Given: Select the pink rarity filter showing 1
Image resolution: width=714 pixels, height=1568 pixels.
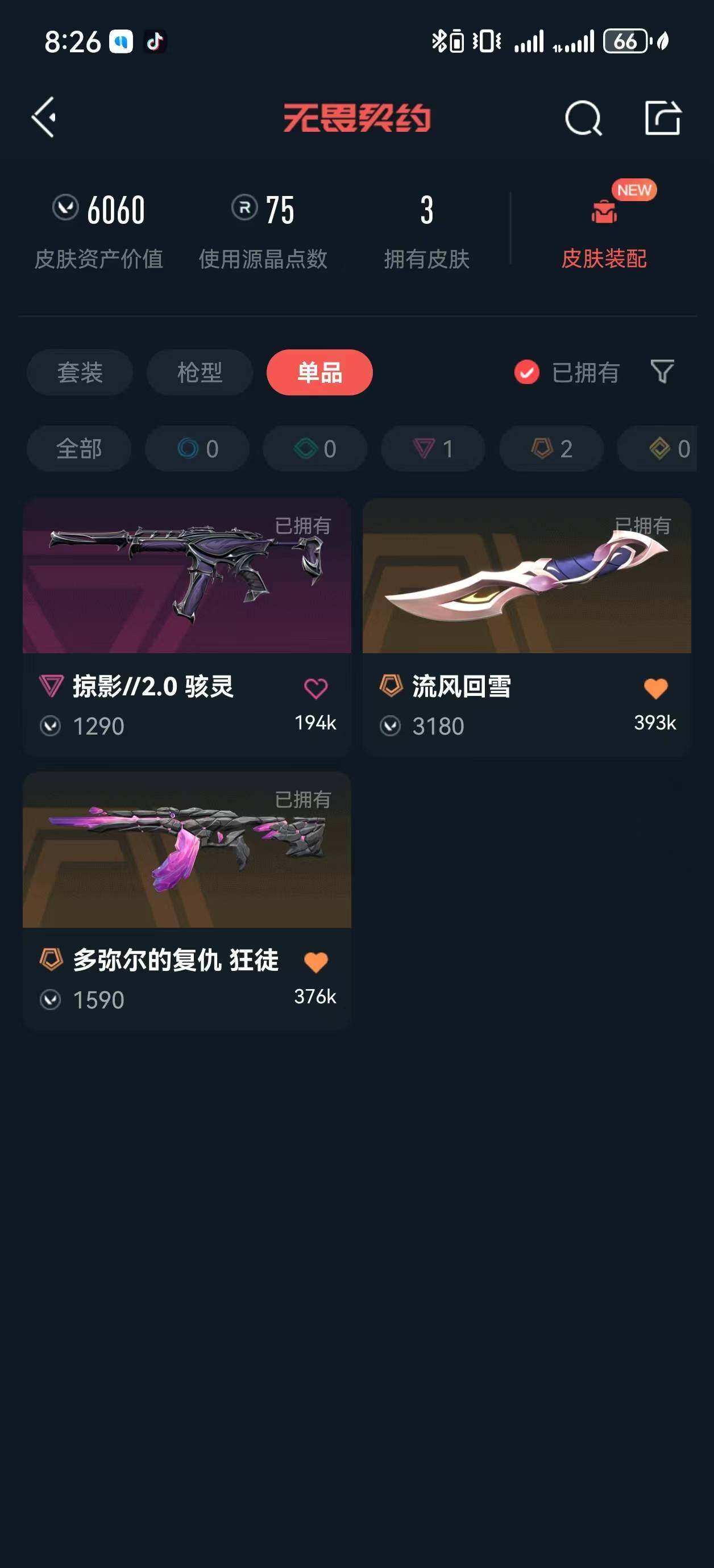Looking at the screenshot, I should (x=433, y=449).
